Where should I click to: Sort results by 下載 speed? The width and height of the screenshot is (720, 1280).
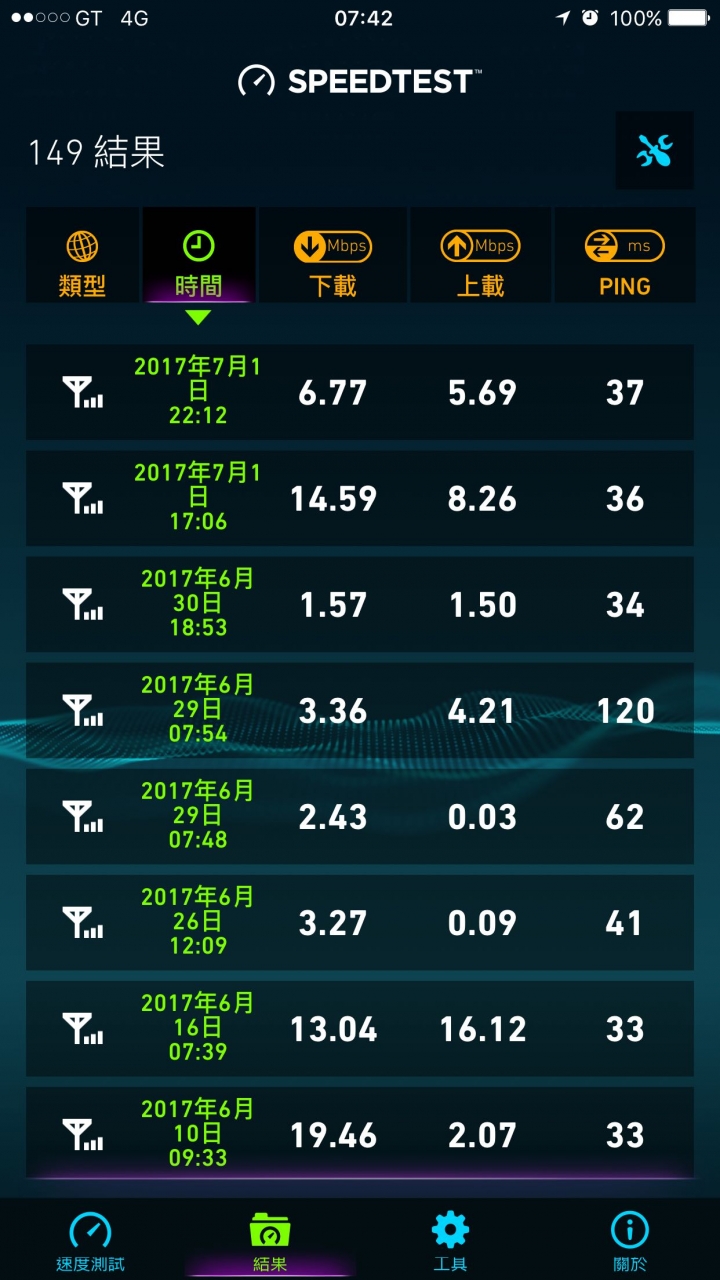[332, 256]
